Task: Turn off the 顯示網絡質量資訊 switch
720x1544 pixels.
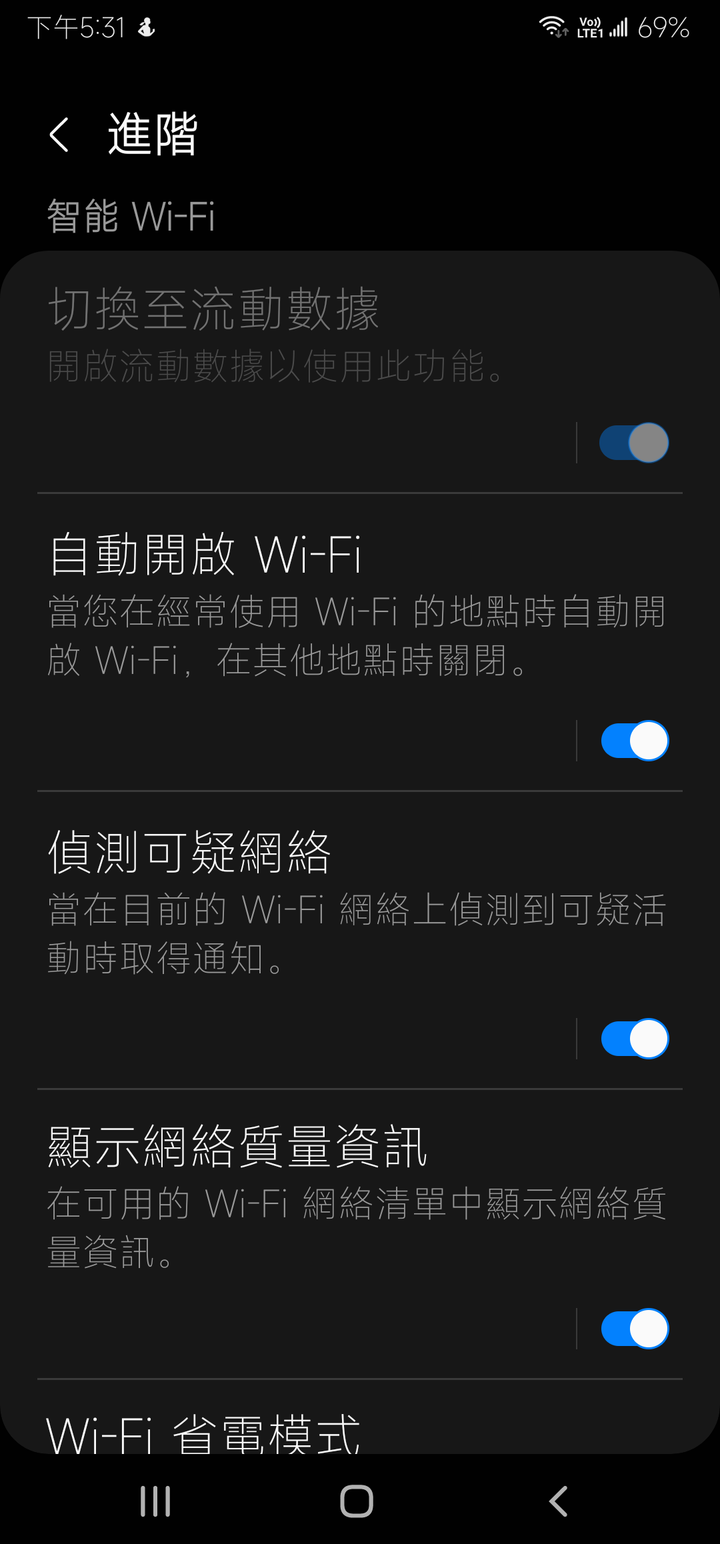Action: click(634, 1329)
